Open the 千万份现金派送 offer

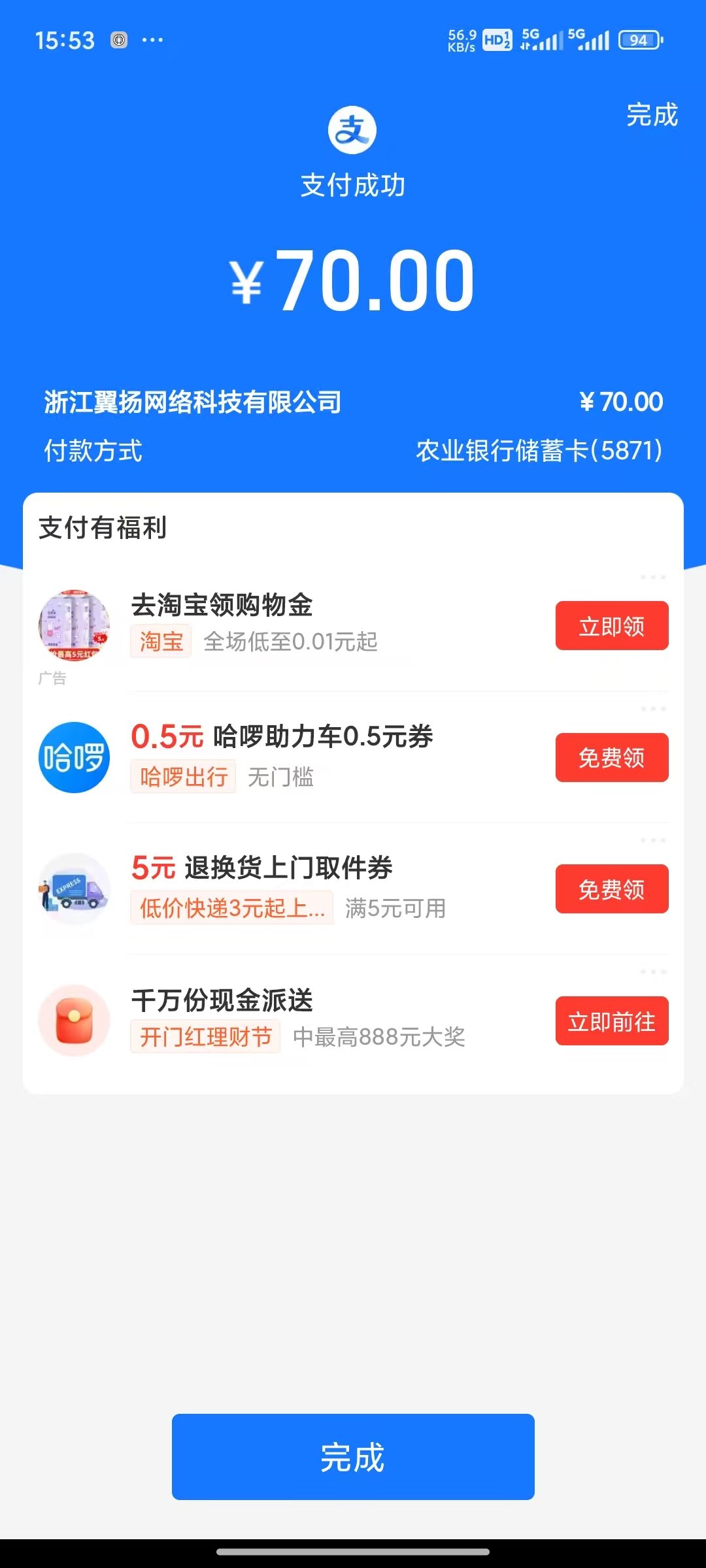(222, 1000)
